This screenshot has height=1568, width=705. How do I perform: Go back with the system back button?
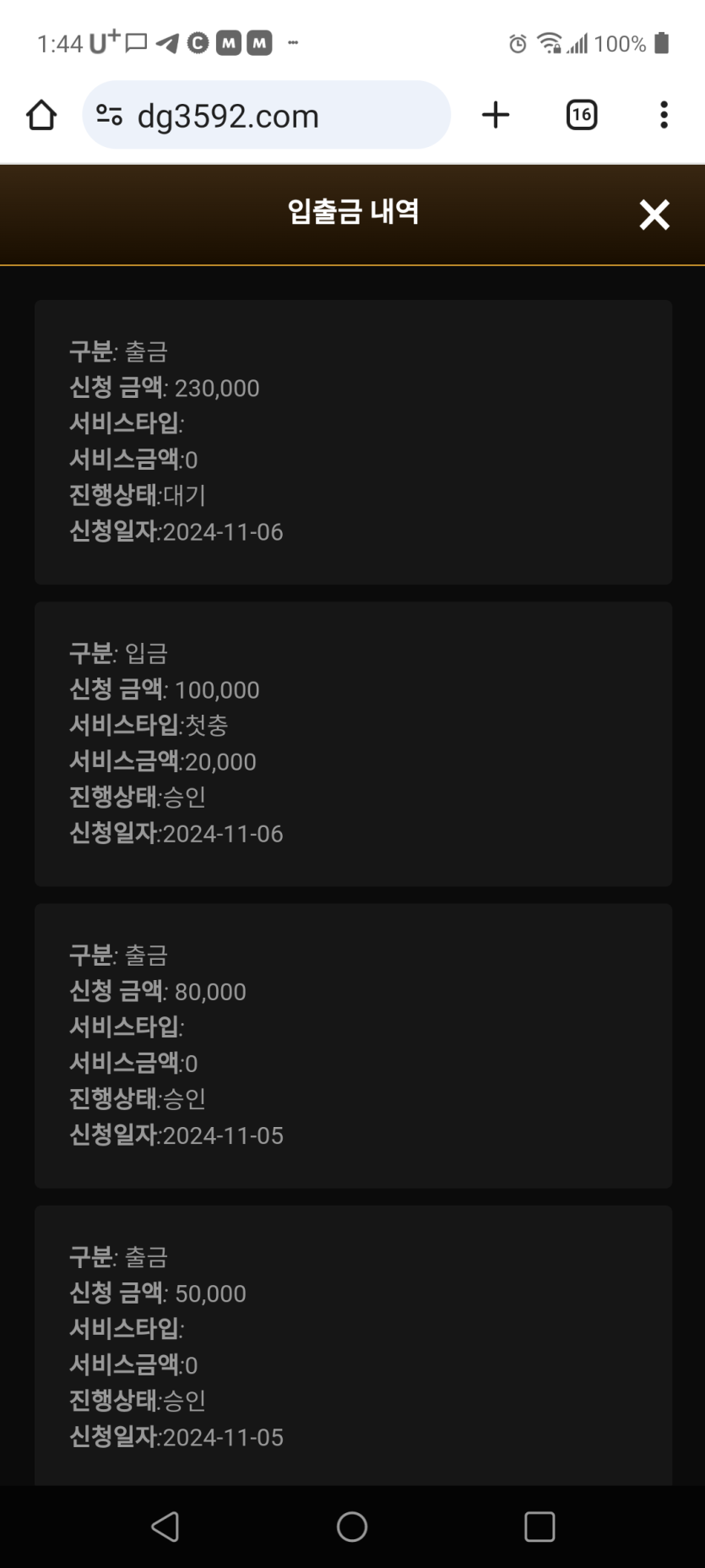(165, 1527)
